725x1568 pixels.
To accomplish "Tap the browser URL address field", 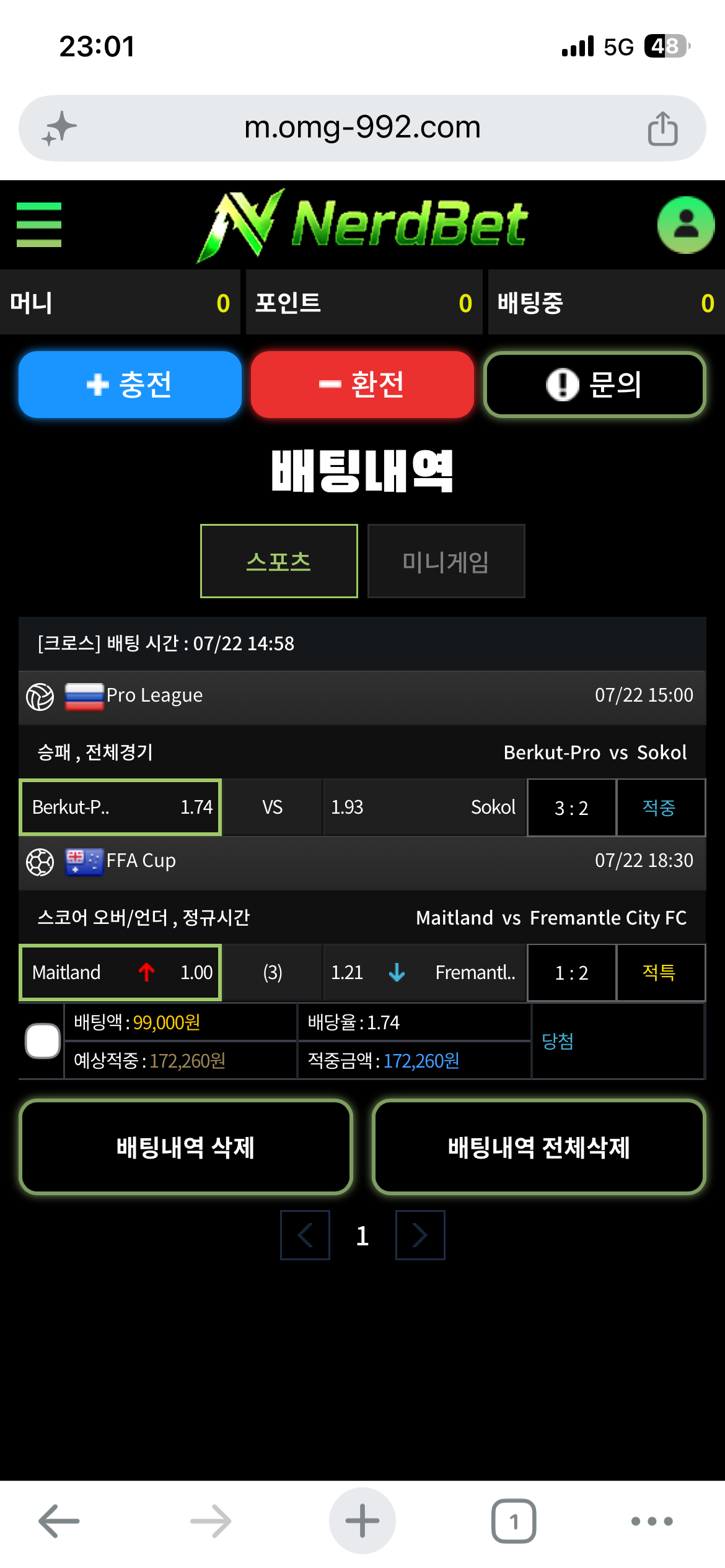I will (x=362, y=128).
